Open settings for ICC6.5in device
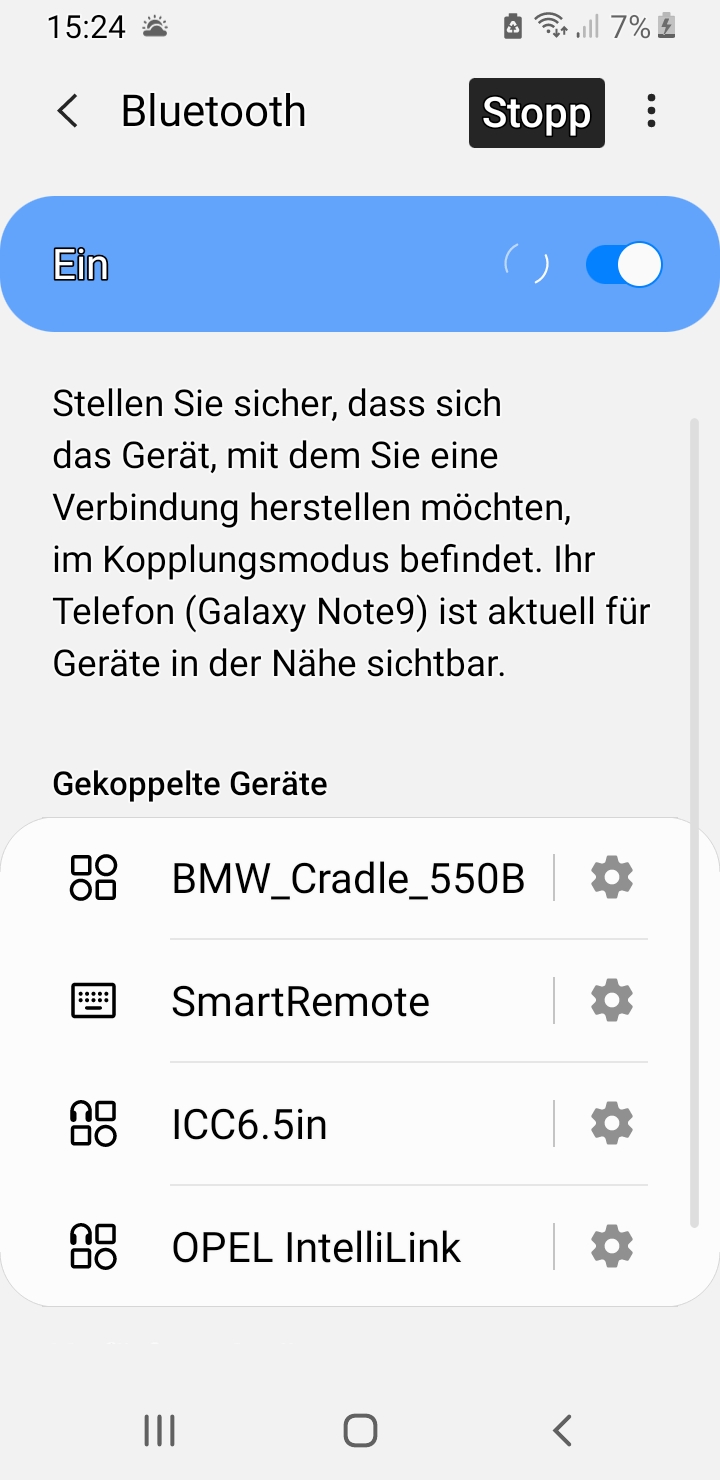The height and width of the screenshot is (1480, 720). [611, 1123]
